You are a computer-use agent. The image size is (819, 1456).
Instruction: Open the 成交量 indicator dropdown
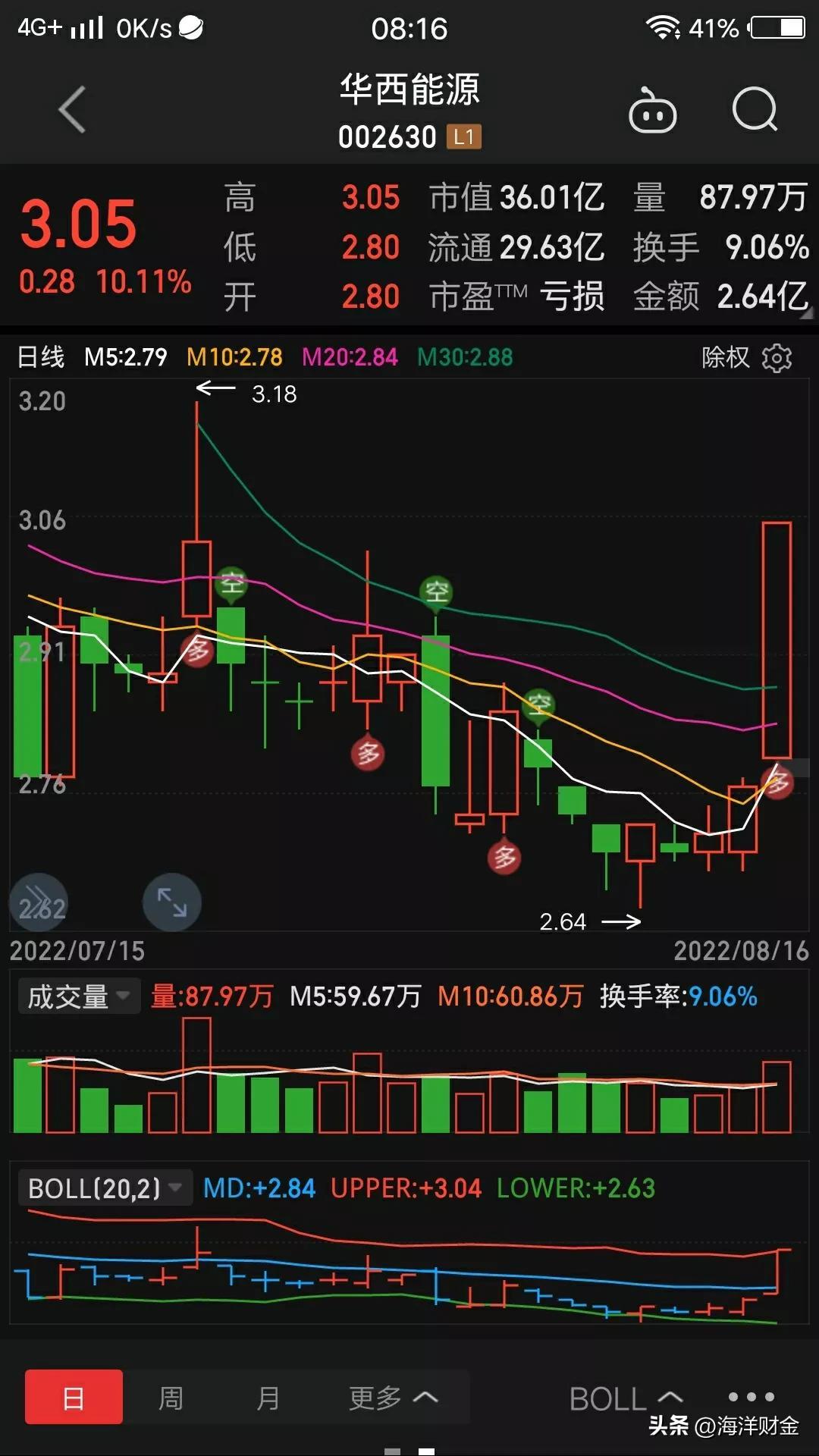(79, 996)
